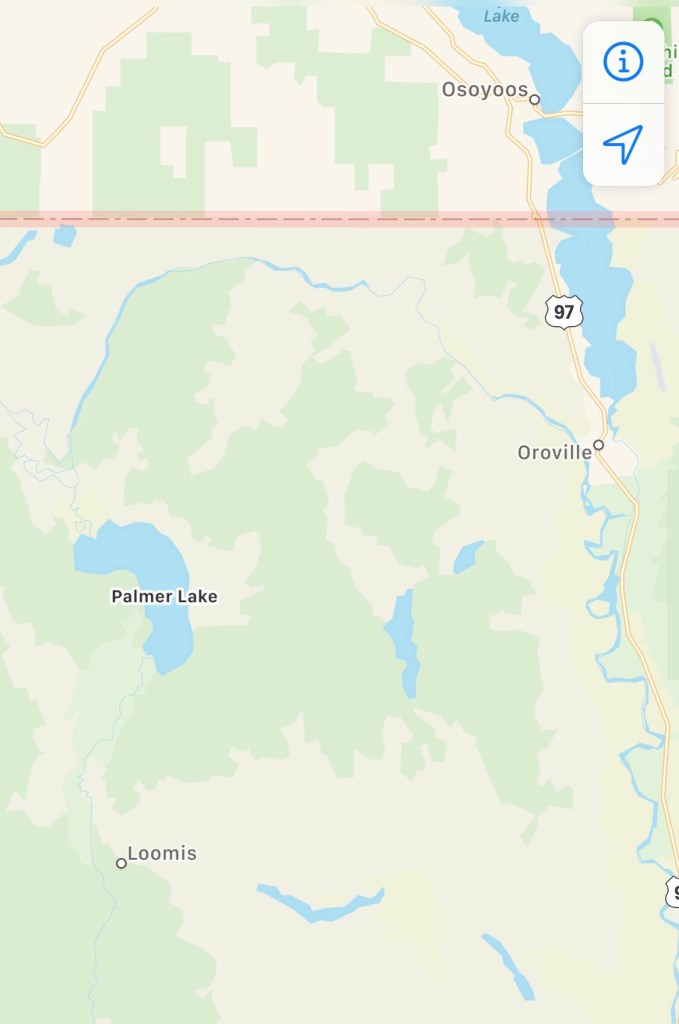Select the Oroville town label
This screenshot has height=1024, width=679.
tap(555, 452)
